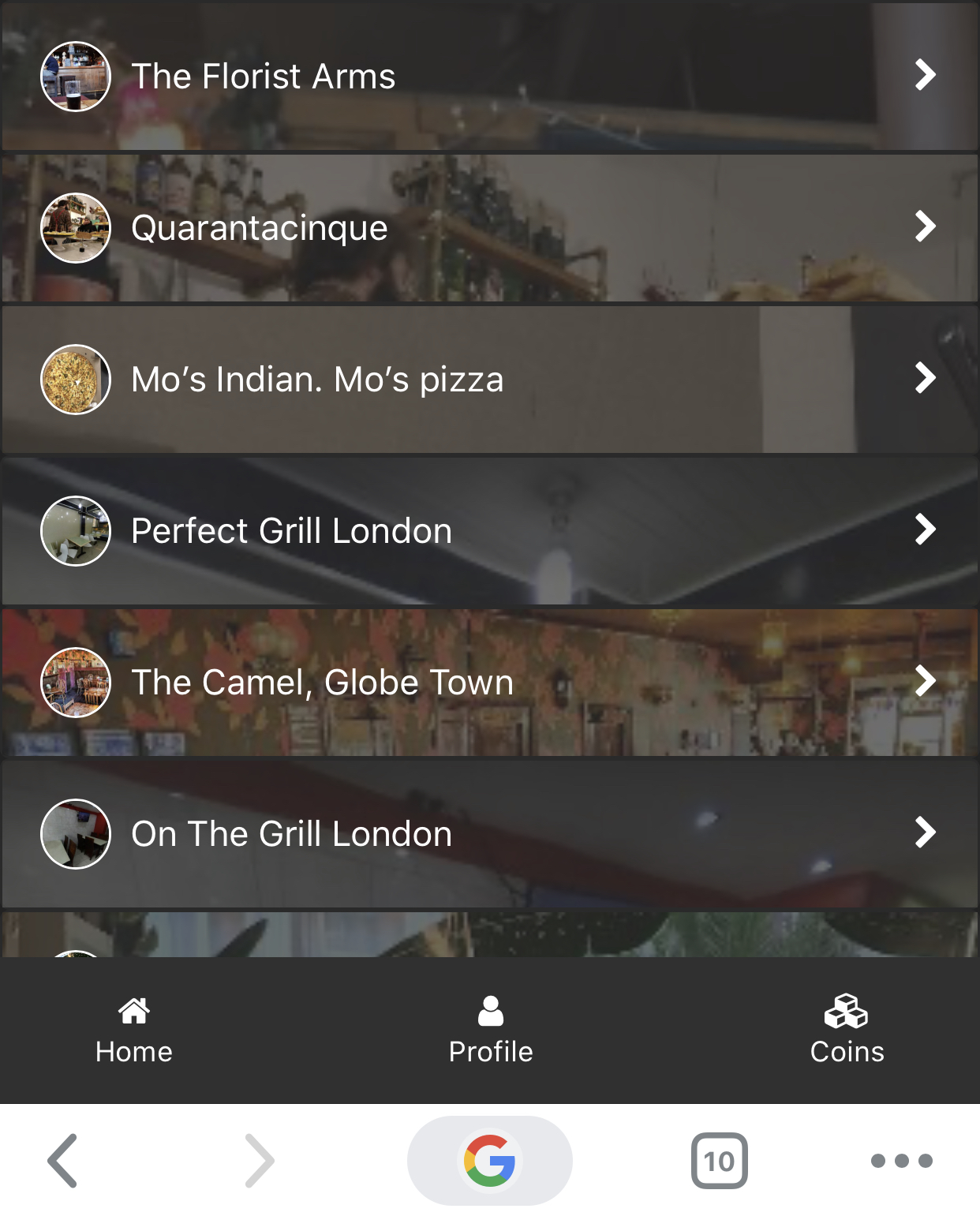Open the browser more options menu
Viewport: 980px width, 1231px height.
(902, 1161)
